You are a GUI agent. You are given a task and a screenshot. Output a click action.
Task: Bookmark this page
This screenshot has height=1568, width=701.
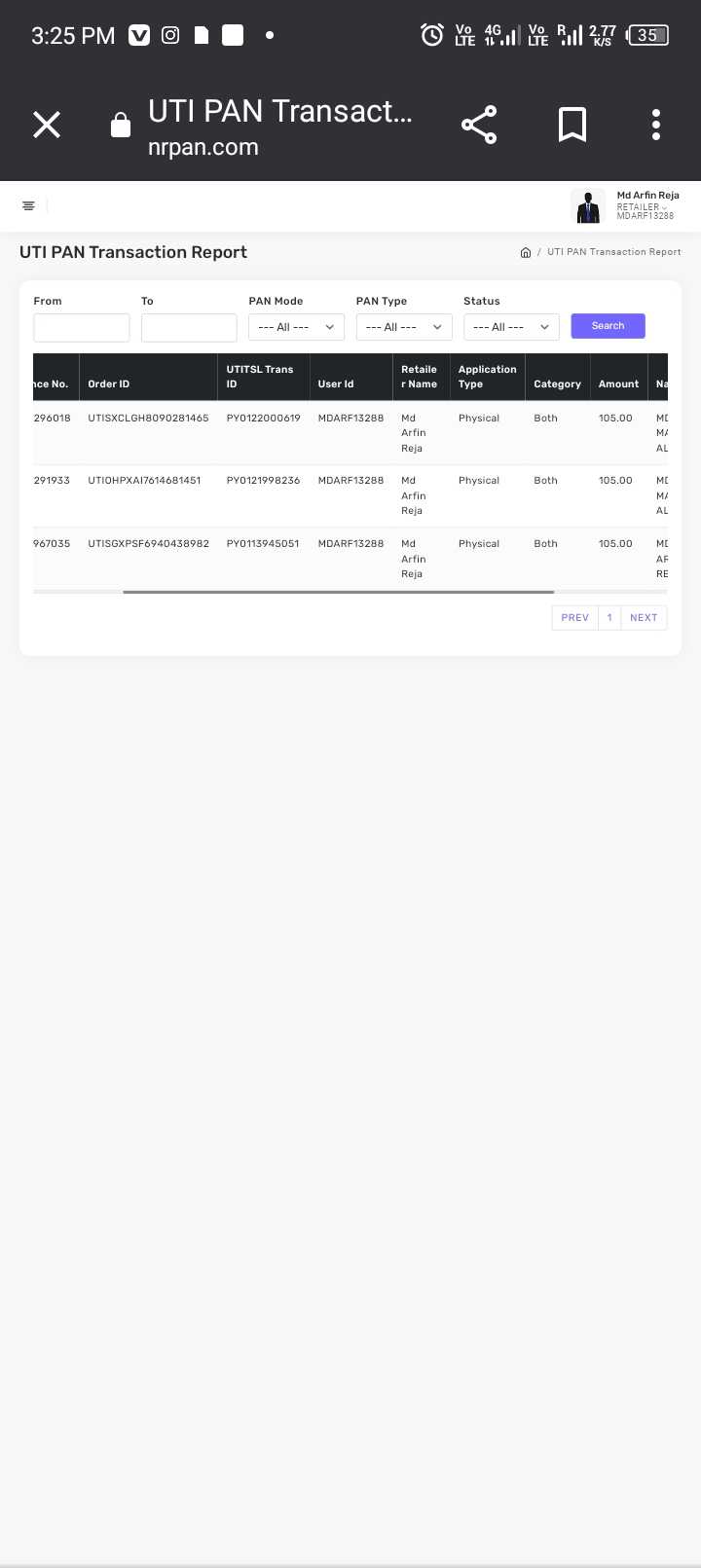pos(572,125)
